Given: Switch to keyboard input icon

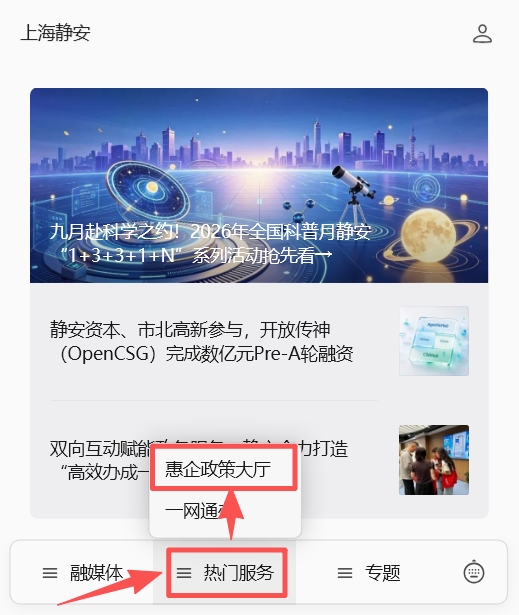Looking at the screenshot, I should point(474,572).
